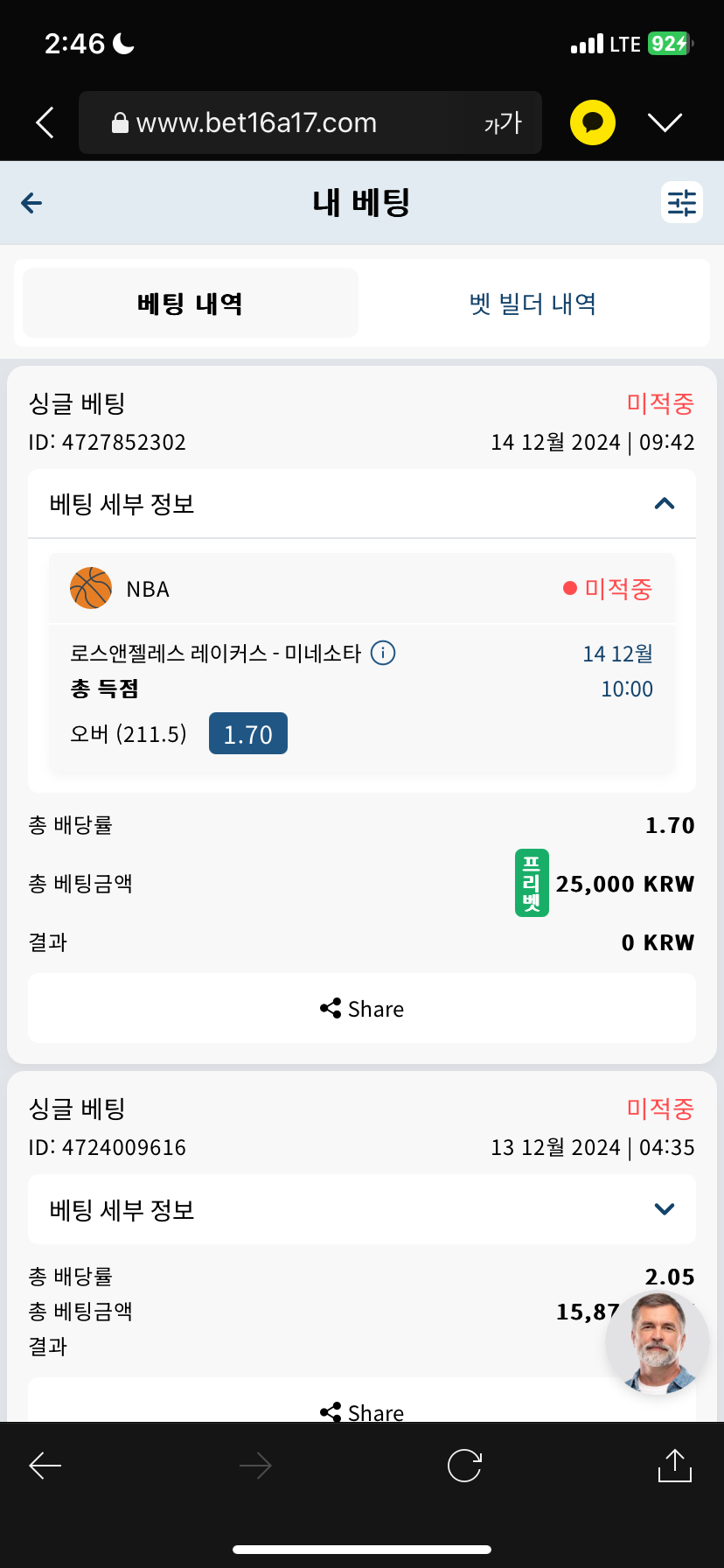Collapse 베팅 세부 정보 for bet 4727852302
This screenshot has height=1568, width=724.
click(x=665, y=504)
